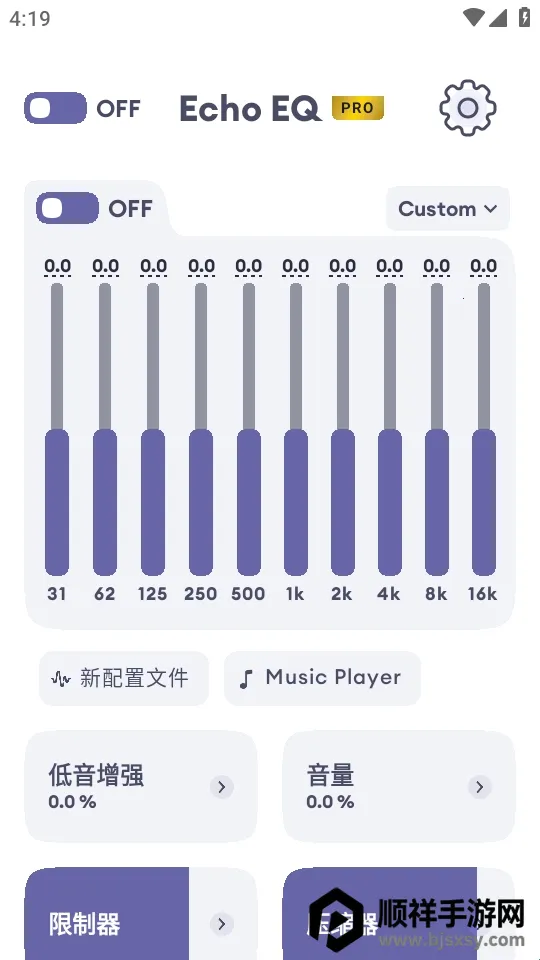
Task: Tap the 31 Hz band slider
Action: click(x=57, y=429)
